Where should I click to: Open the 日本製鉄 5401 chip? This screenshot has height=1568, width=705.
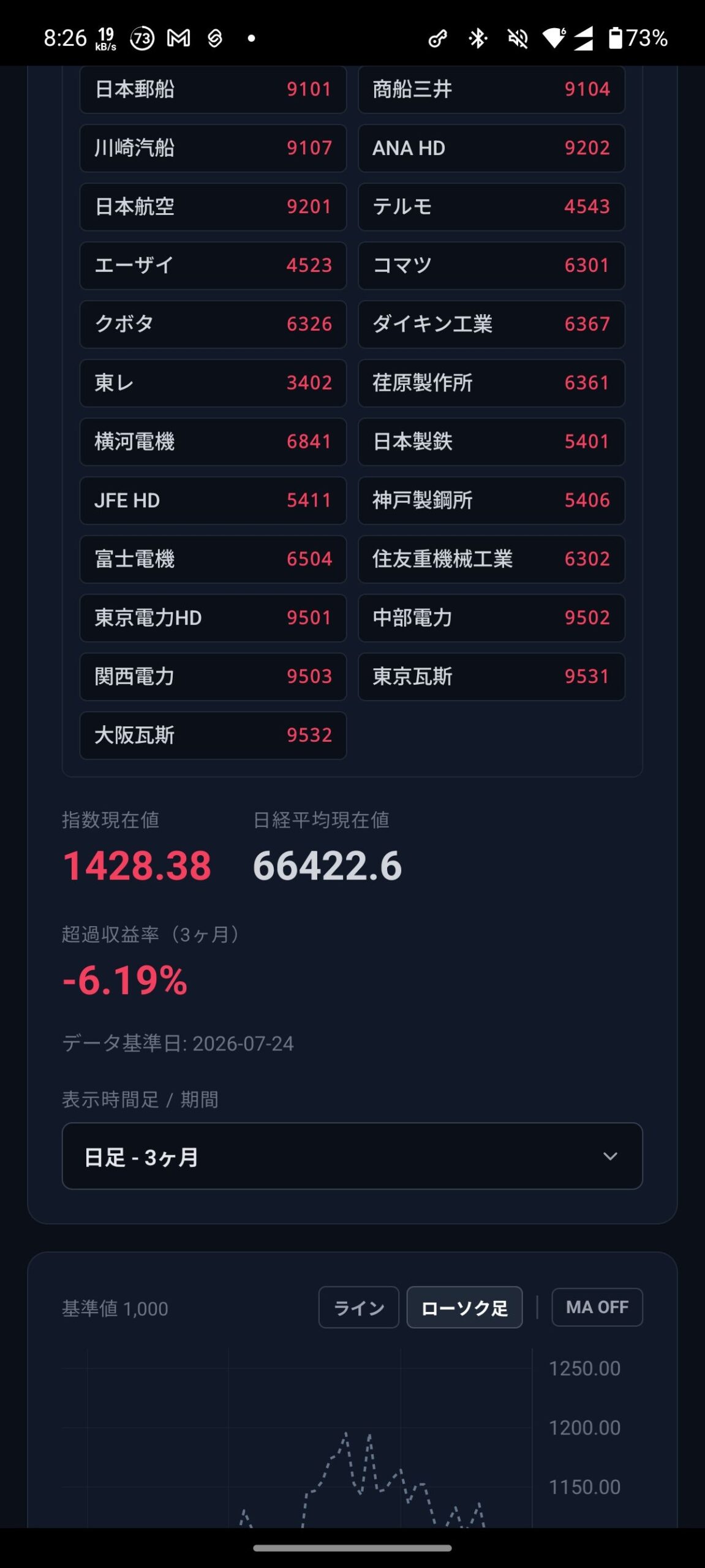[491, 442]
